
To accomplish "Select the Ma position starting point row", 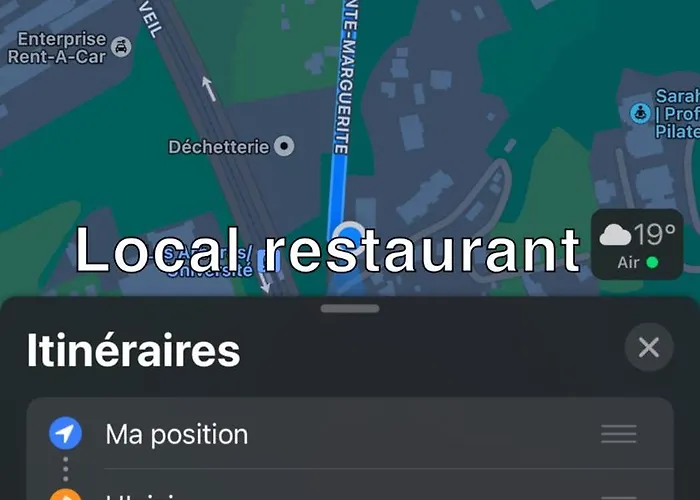I will pos(300,435).
